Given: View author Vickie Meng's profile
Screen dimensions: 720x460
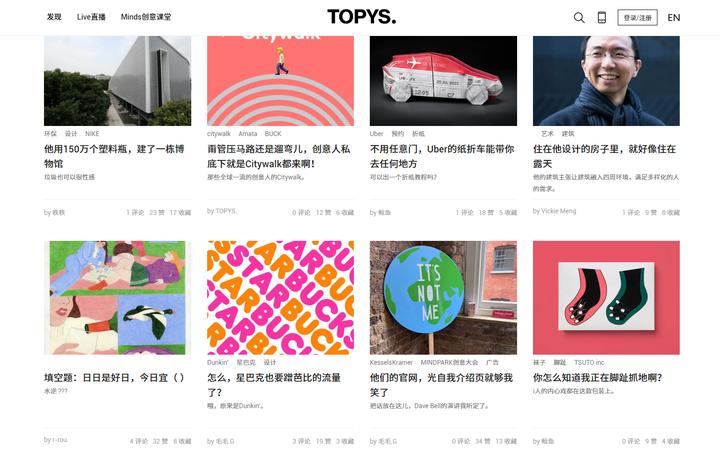Looking at the screenshot, I should coord(558,211).
